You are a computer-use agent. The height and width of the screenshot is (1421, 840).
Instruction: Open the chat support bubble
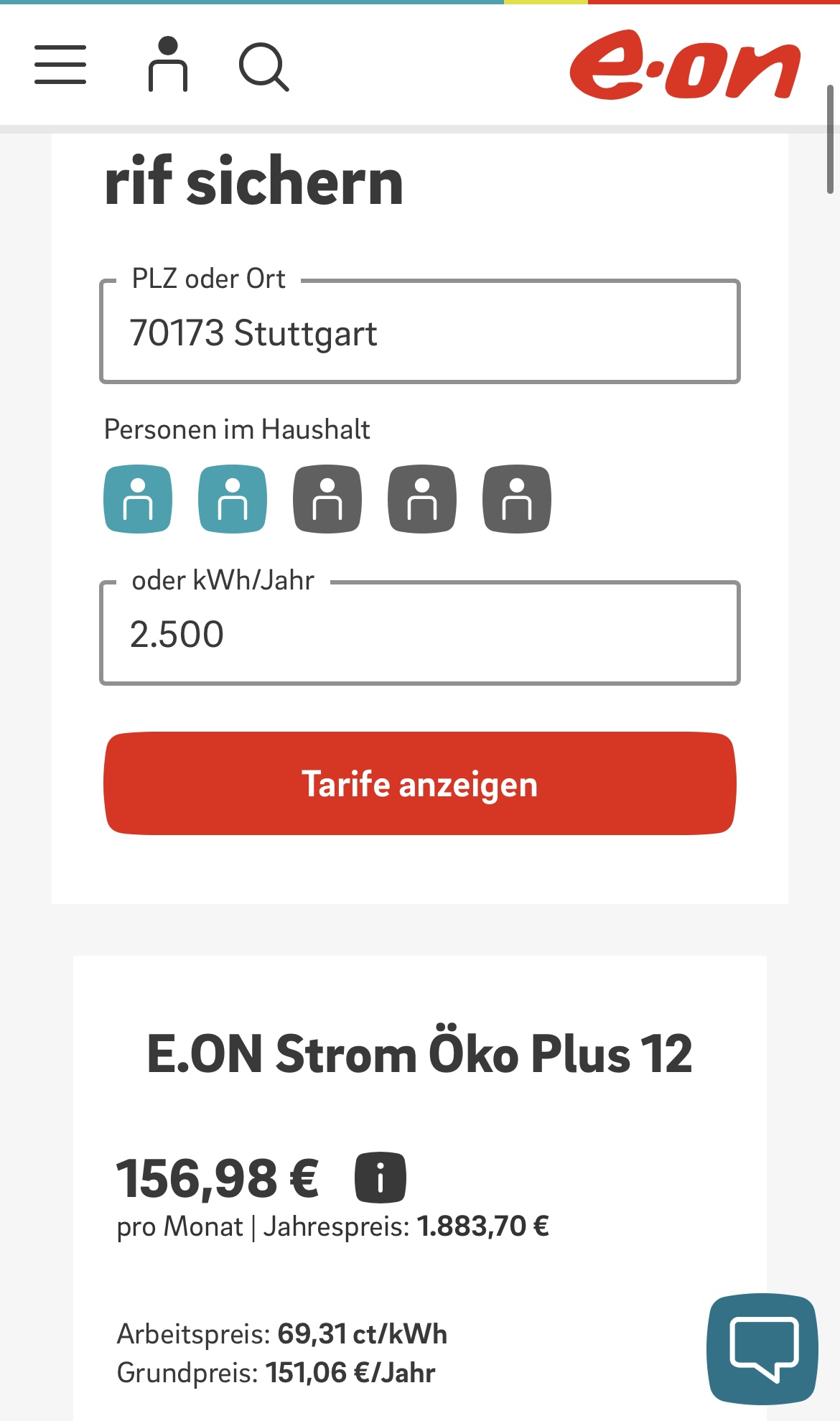pos(762,1348)
